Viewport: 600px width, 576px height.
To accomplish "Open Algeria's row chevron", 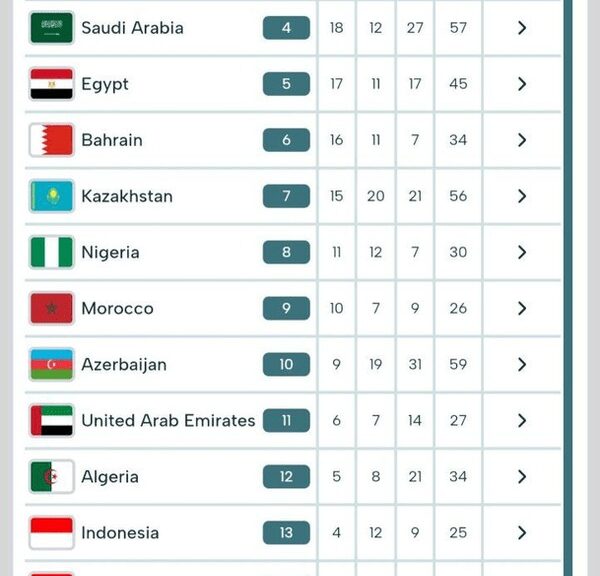I will 522,476.
